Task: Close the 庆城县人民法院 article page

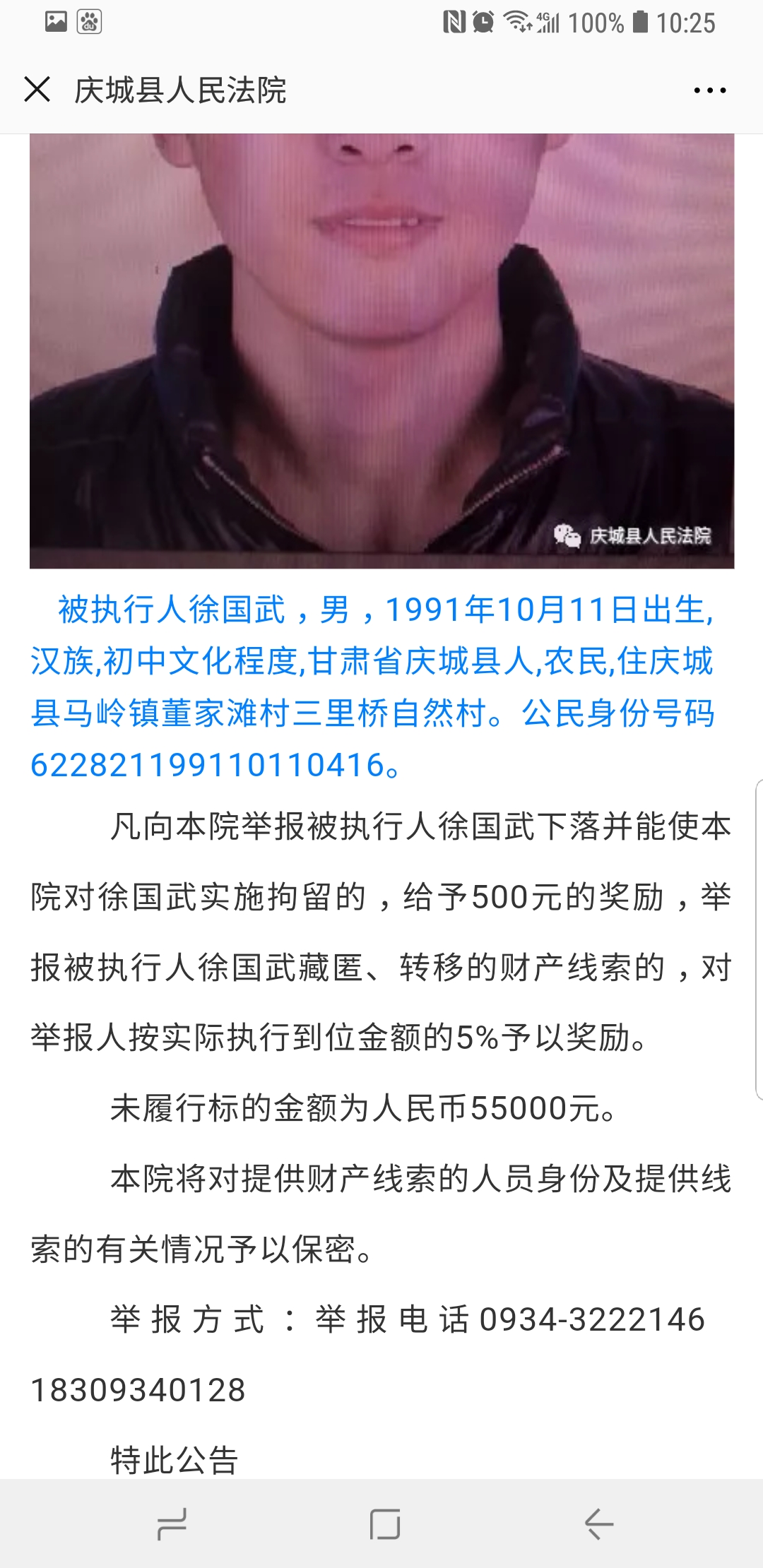Action: (x=37, y=90)
